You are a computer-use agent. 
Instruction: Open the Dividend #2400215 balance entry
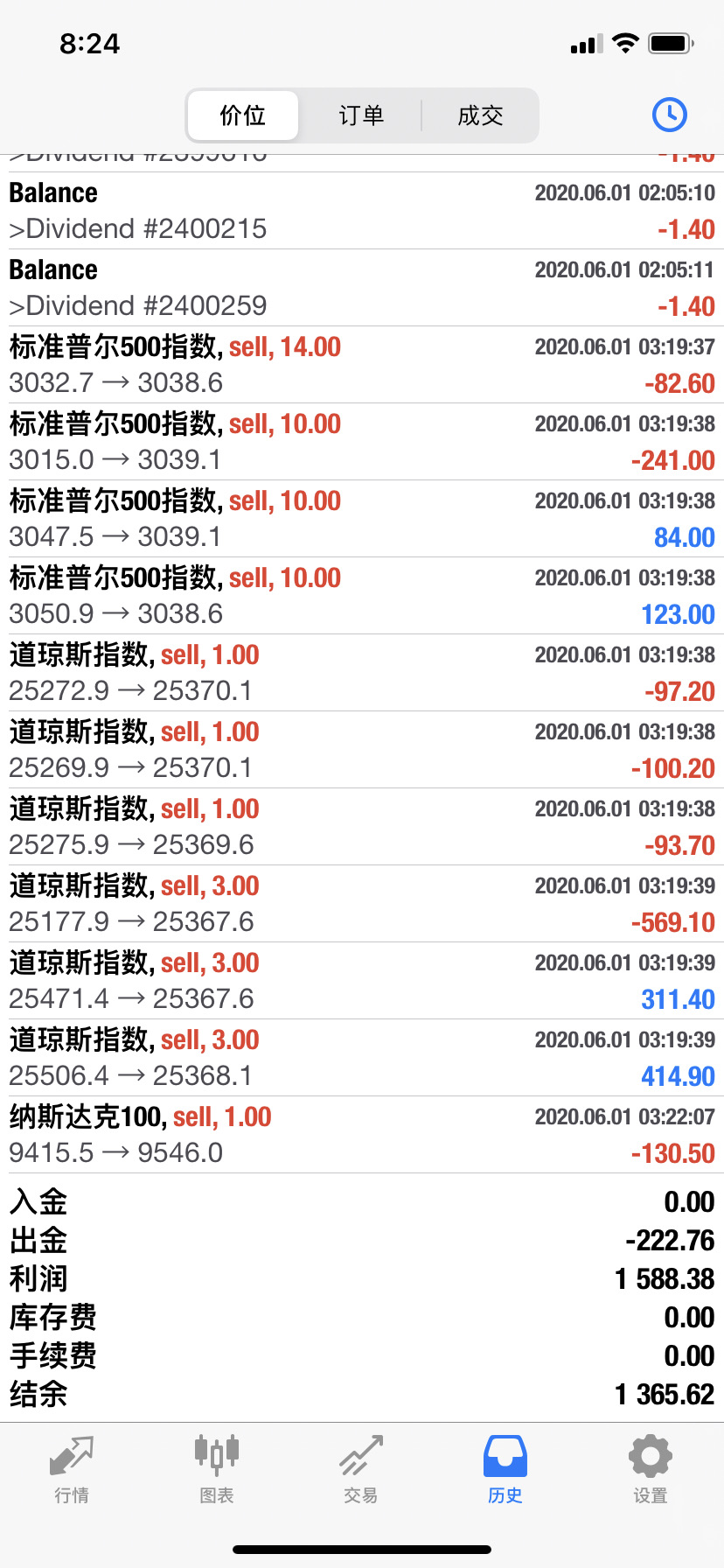362,211
